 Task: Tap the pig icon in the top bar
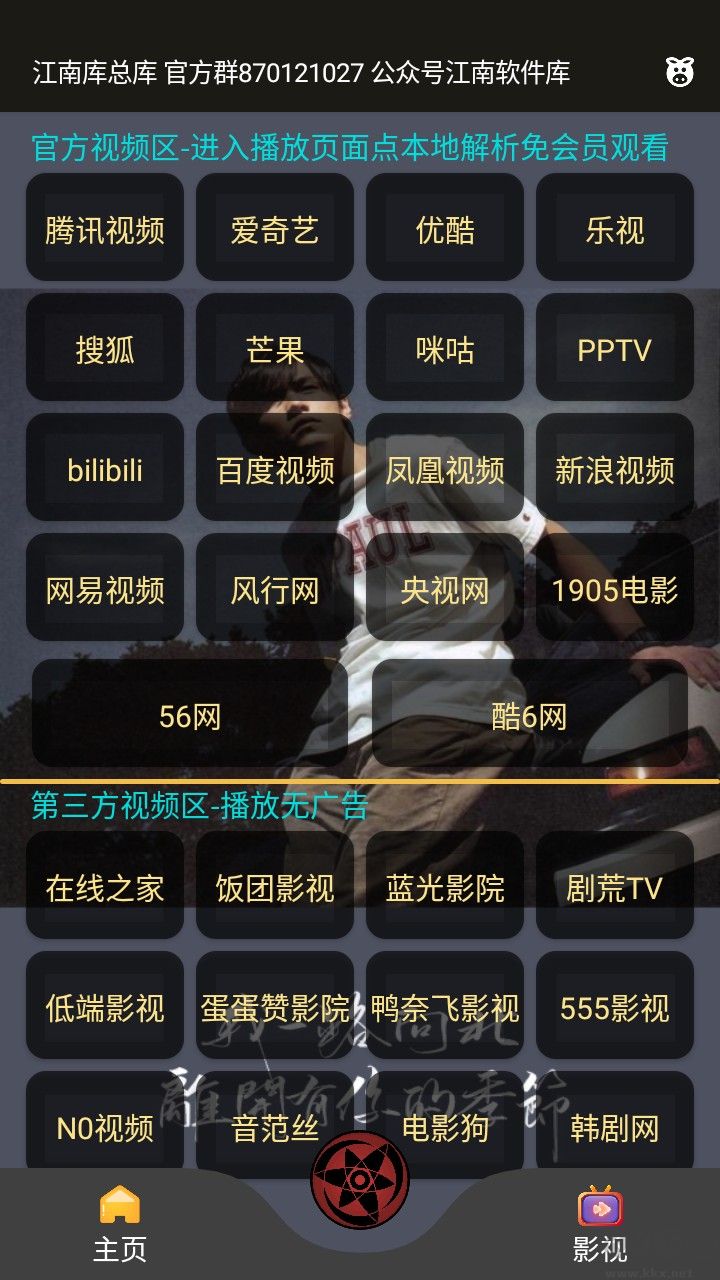coord(680,72)
